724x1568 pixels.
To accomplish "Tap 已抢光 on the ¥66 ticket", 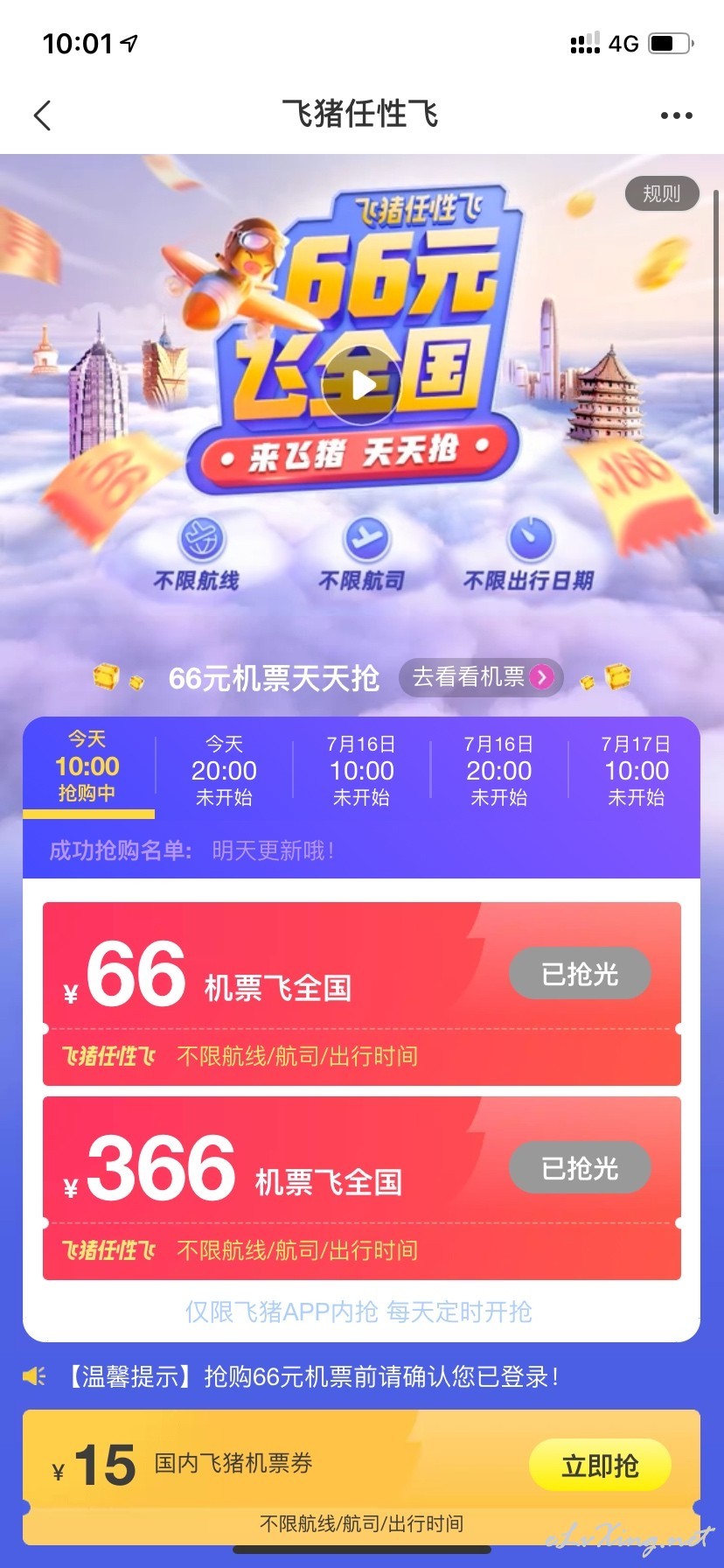I will click(580, 974).
